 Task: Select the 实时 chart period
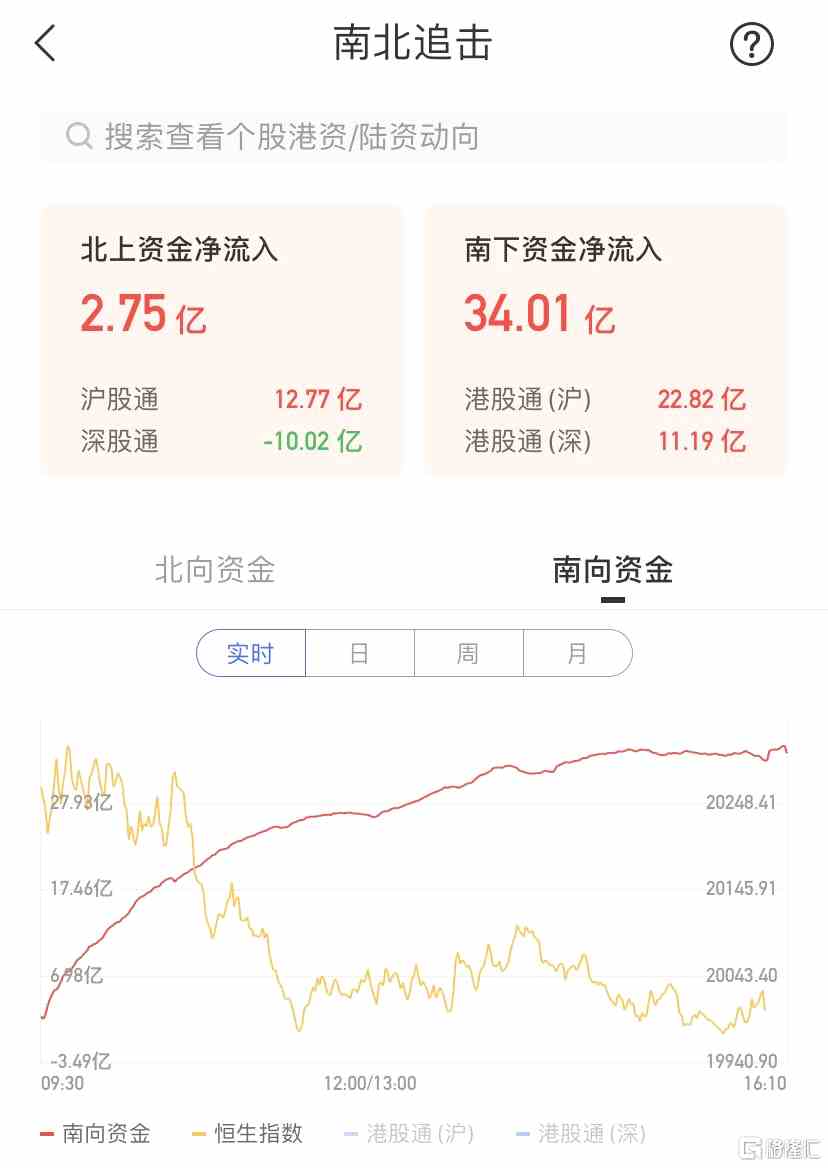tap(251, 654)
